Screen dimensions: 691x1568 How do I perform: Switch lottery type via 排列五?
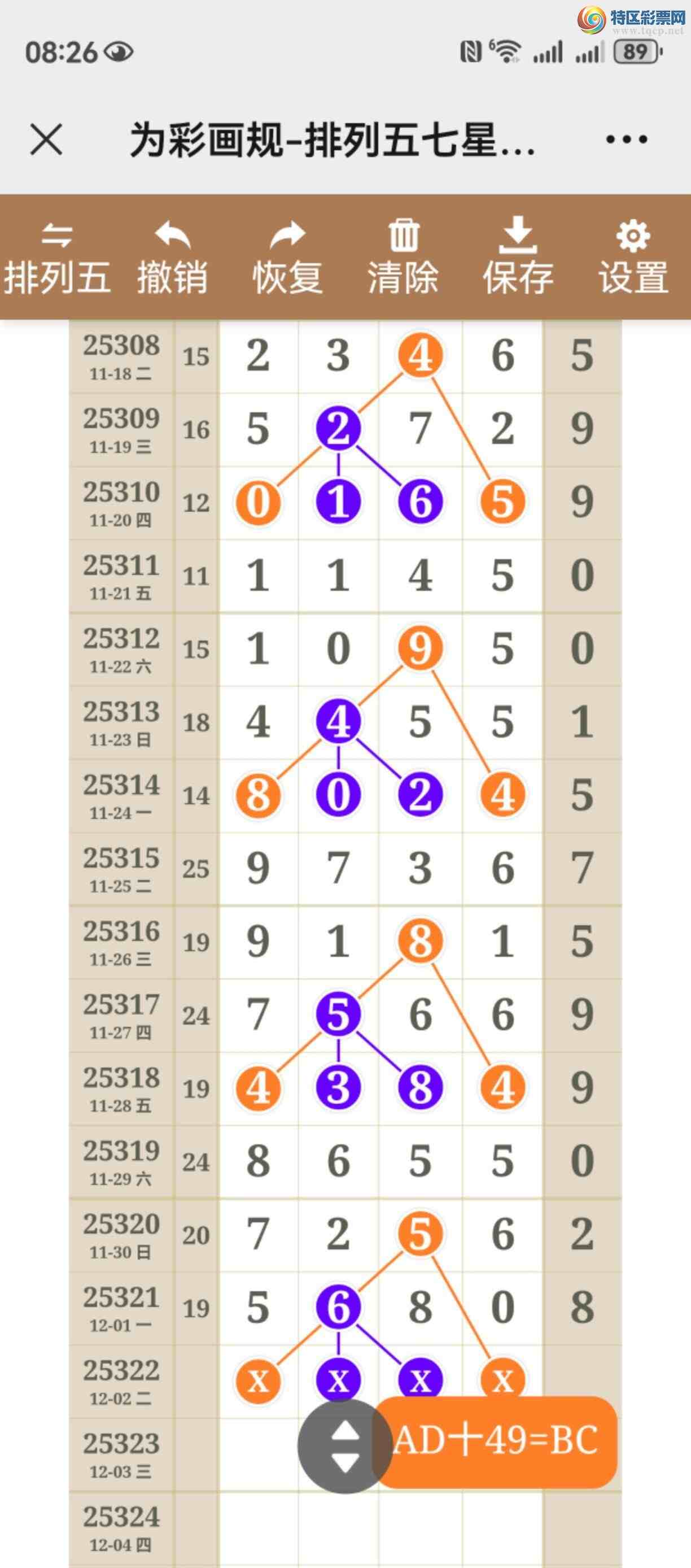tap(57, 258)
